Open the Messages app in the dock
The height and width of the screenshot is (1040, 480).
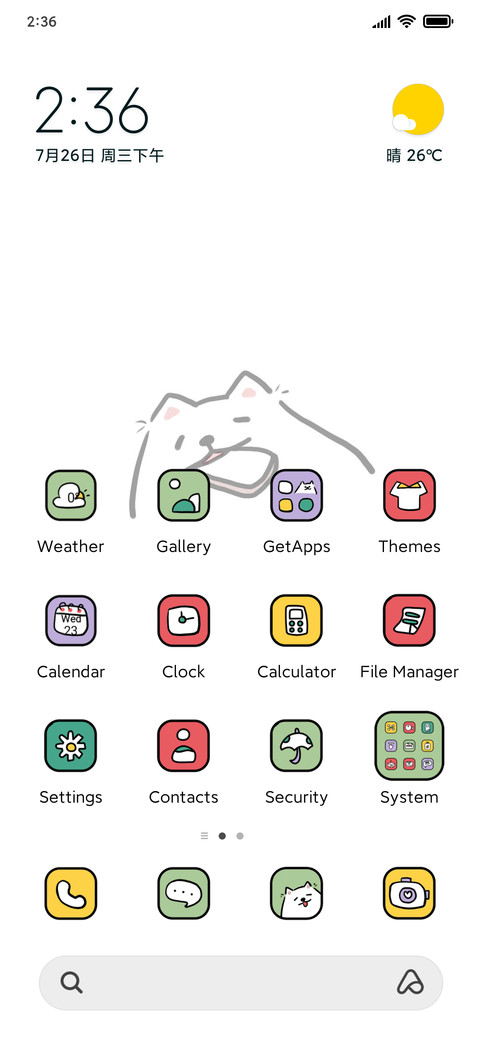(x=184, y=893)
